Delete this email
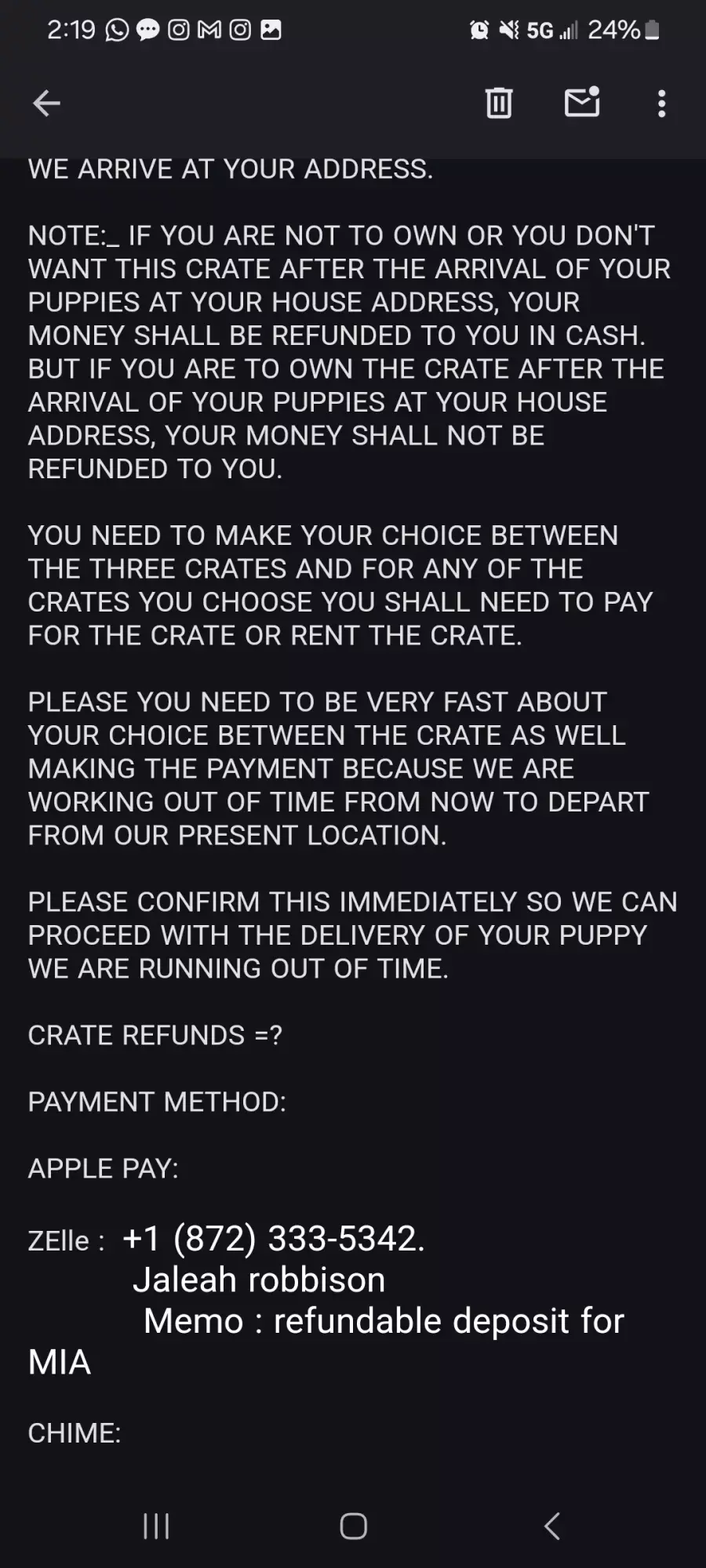The height and width of the screenshot is (1568, 706). coord(499,103)
